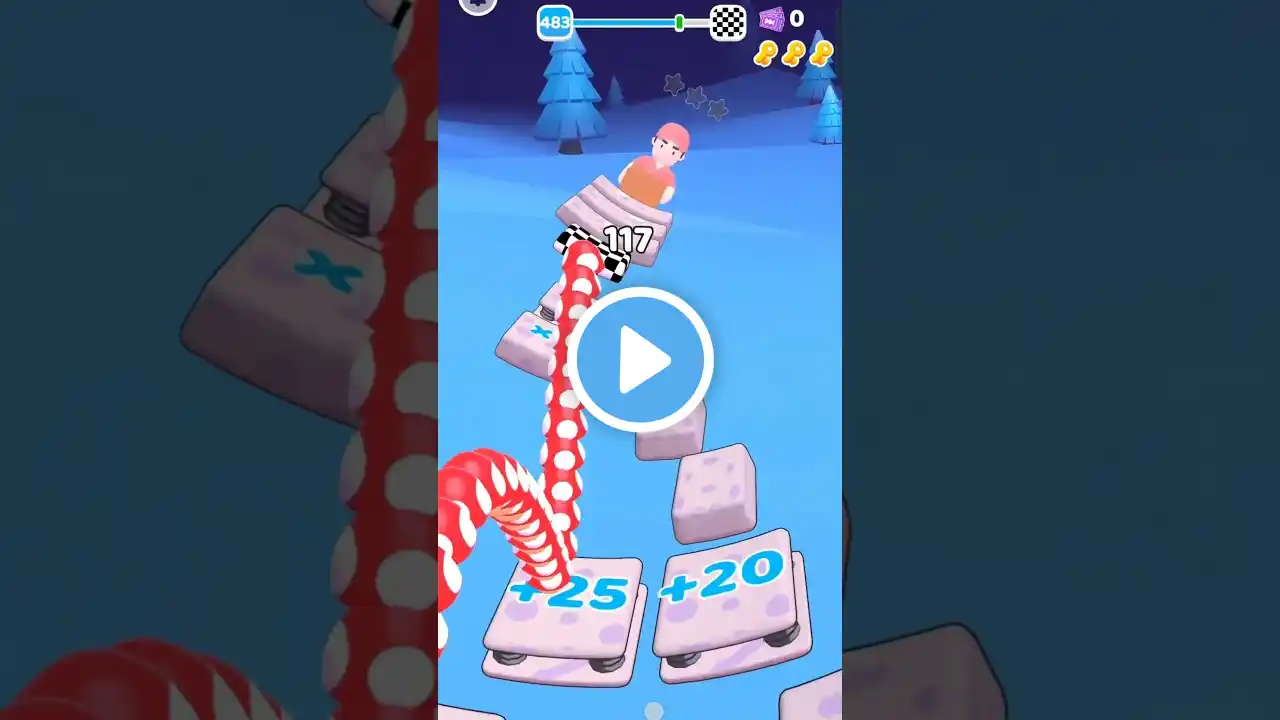This screenshot has height=720, width=1280.
Task: Play the video
Action: [x=640, y=360]
